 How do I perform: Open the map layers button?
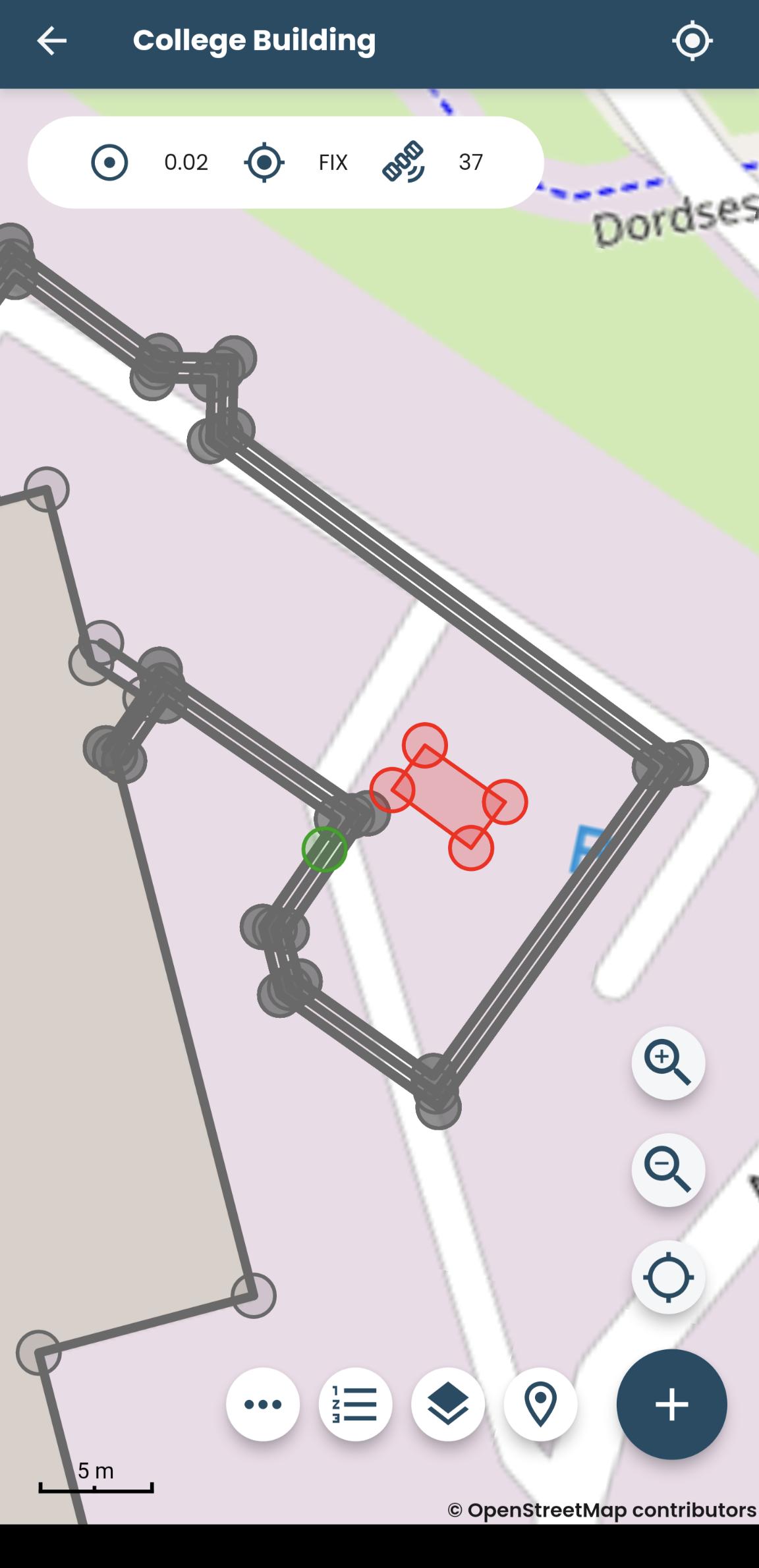pos(448,1404)
